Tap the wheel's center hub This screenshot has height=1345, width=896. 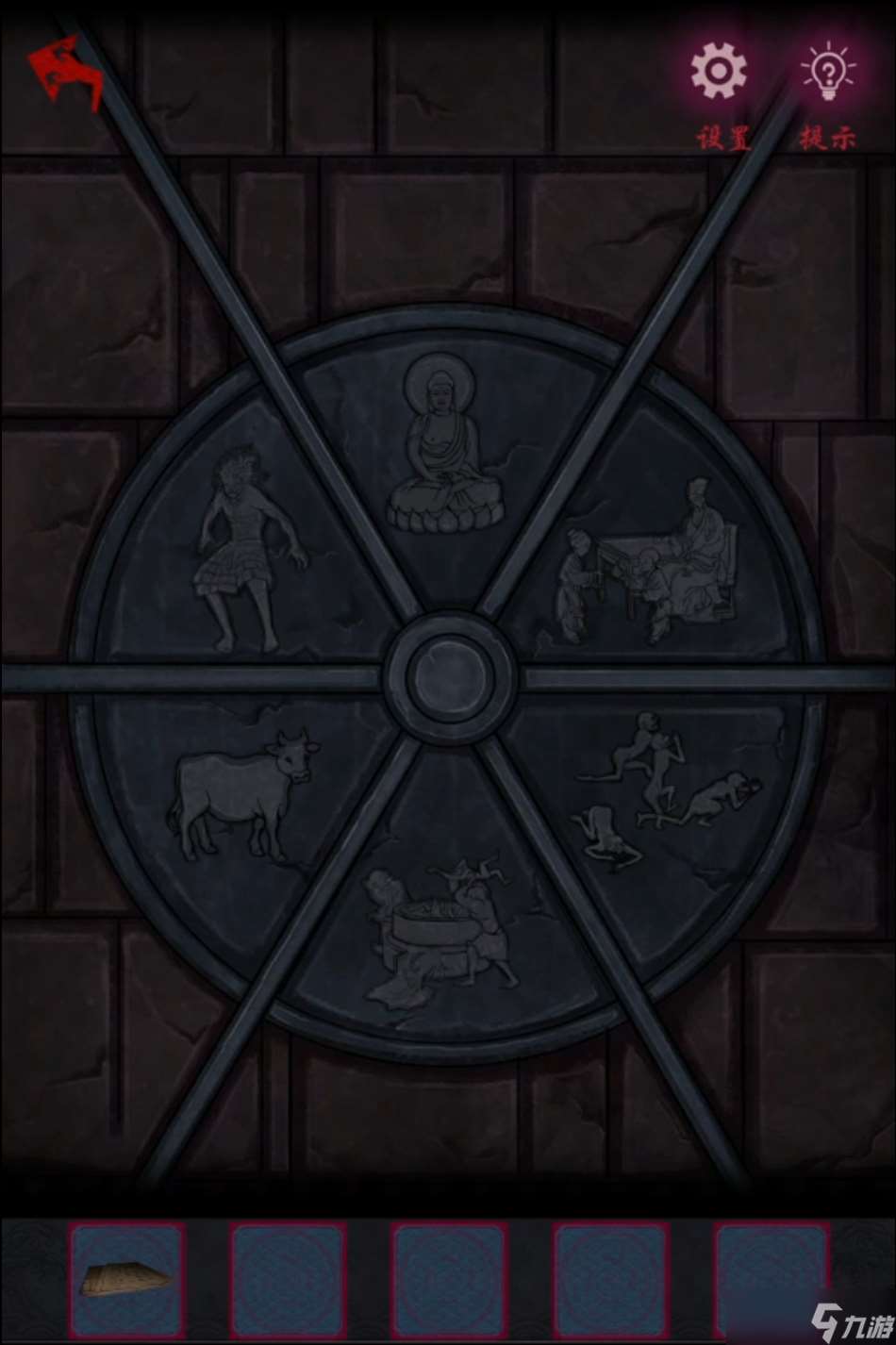(448, 677)
